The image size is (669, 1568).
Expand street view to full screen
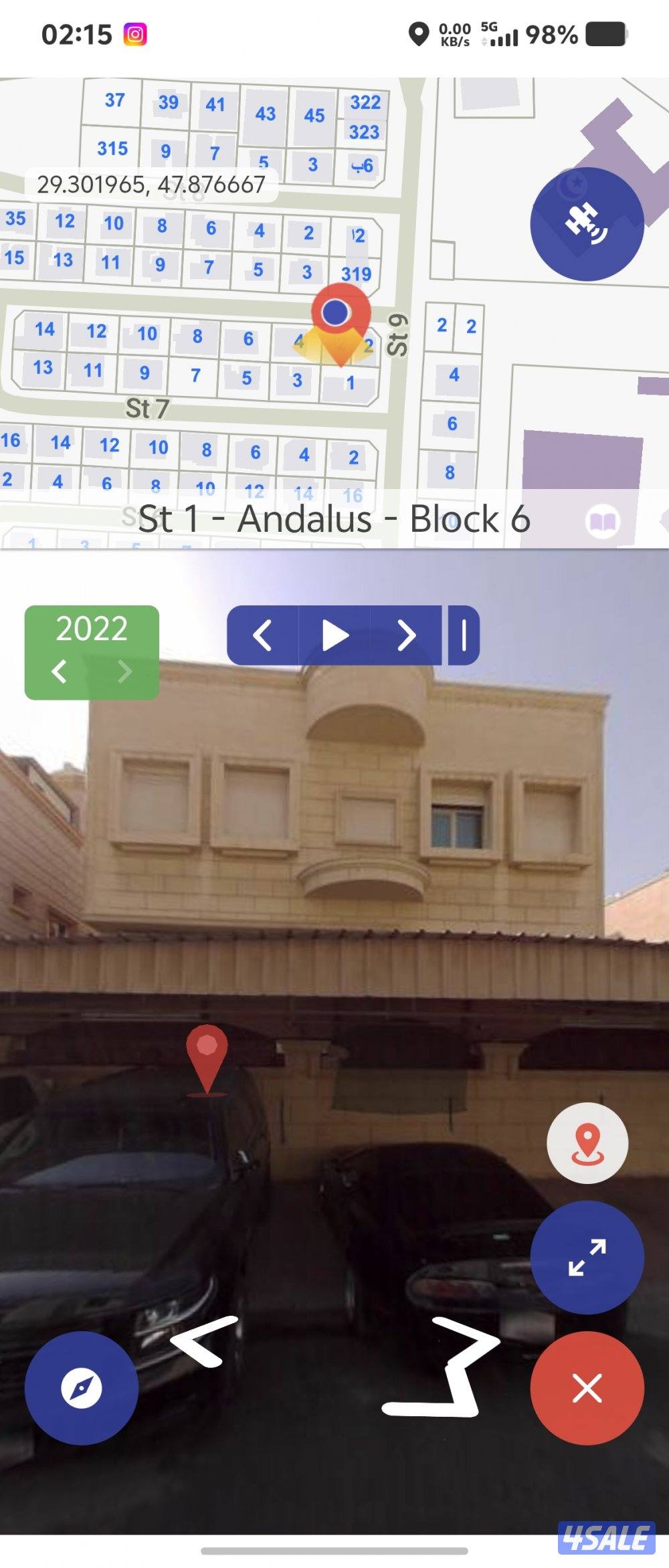[x=587, y=1257]
